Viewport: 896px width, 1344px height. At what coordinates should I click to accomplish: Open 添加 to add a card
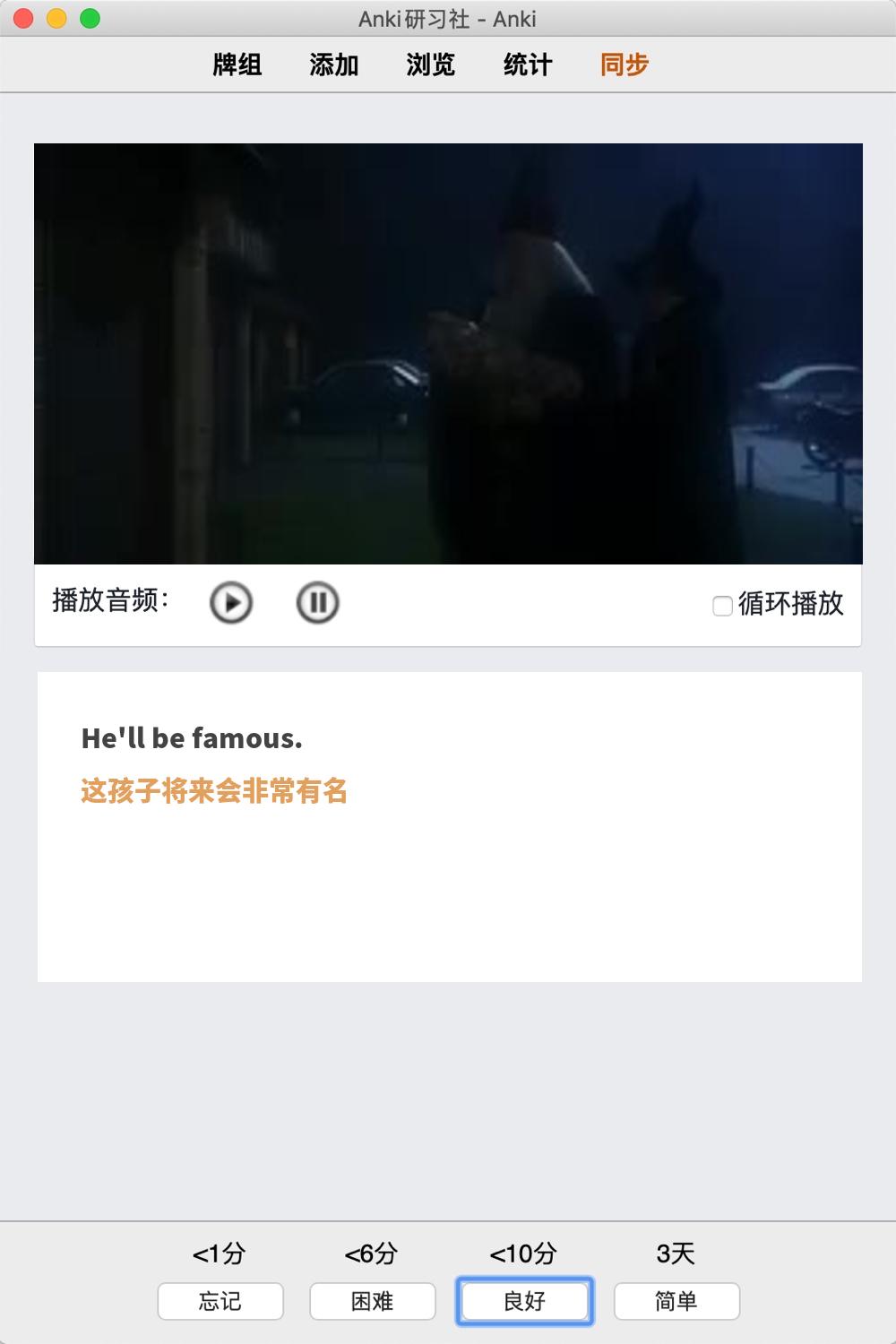334,65
